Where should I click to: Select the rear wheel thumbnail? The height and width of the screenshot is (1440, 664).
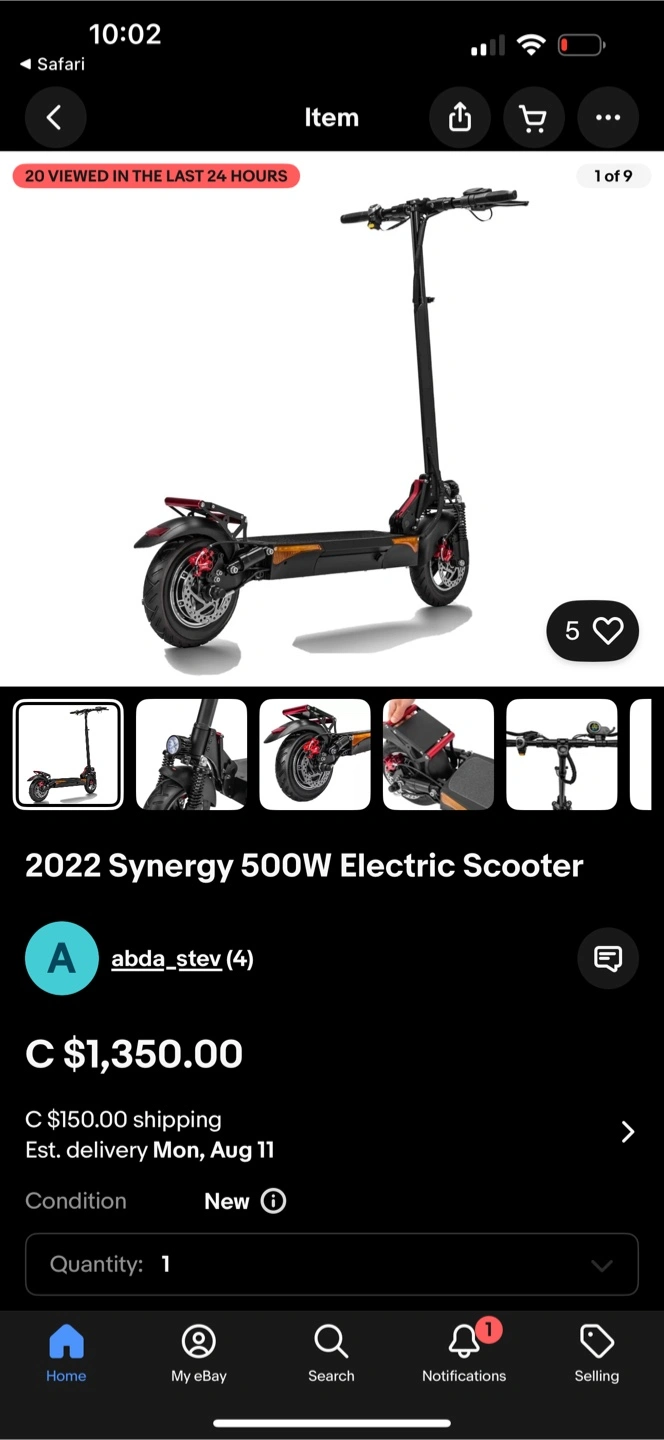click(315, 754)
